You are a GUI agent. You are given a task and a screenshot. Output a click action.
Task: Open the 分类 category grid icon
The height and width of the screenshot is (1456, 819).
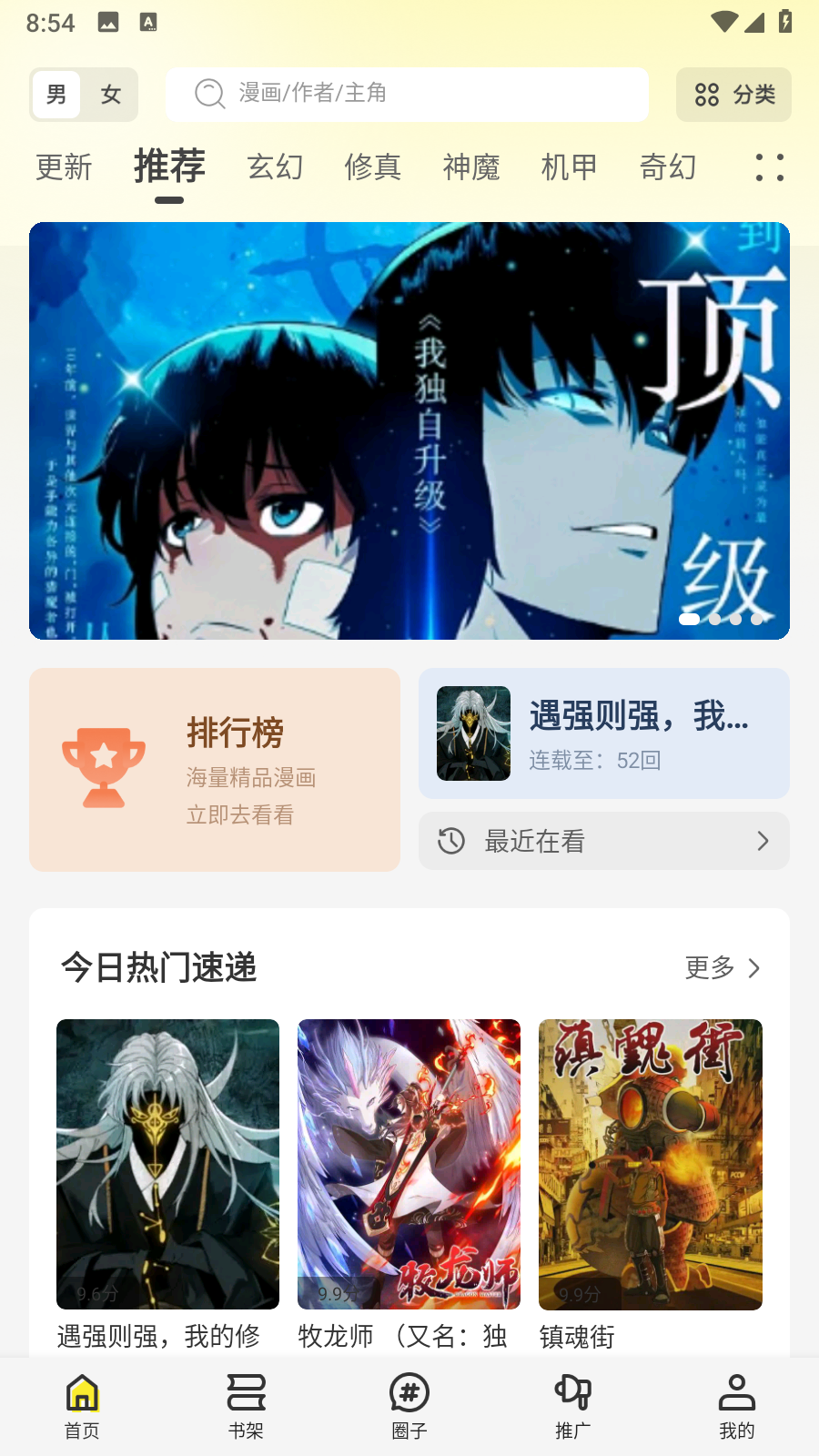708,94
